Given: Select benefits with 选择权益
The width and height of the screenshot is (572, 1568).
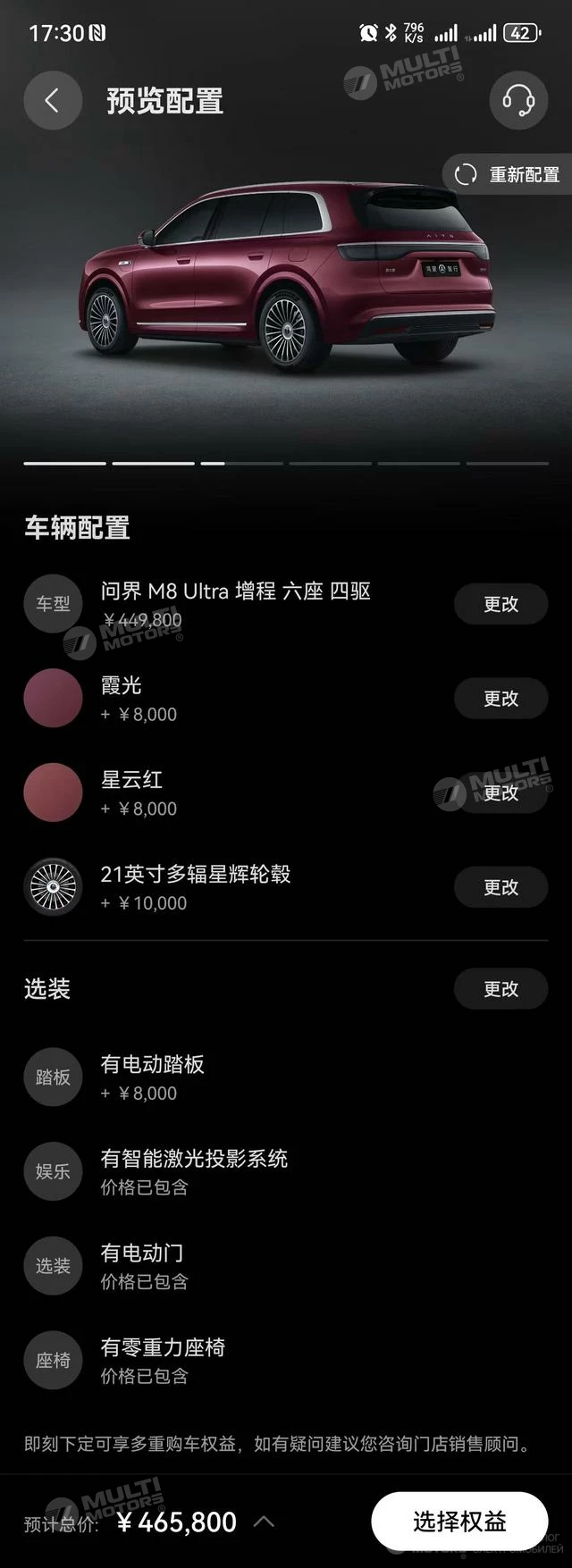Looking at the screenshot, I should click(x=459, y=1522).
